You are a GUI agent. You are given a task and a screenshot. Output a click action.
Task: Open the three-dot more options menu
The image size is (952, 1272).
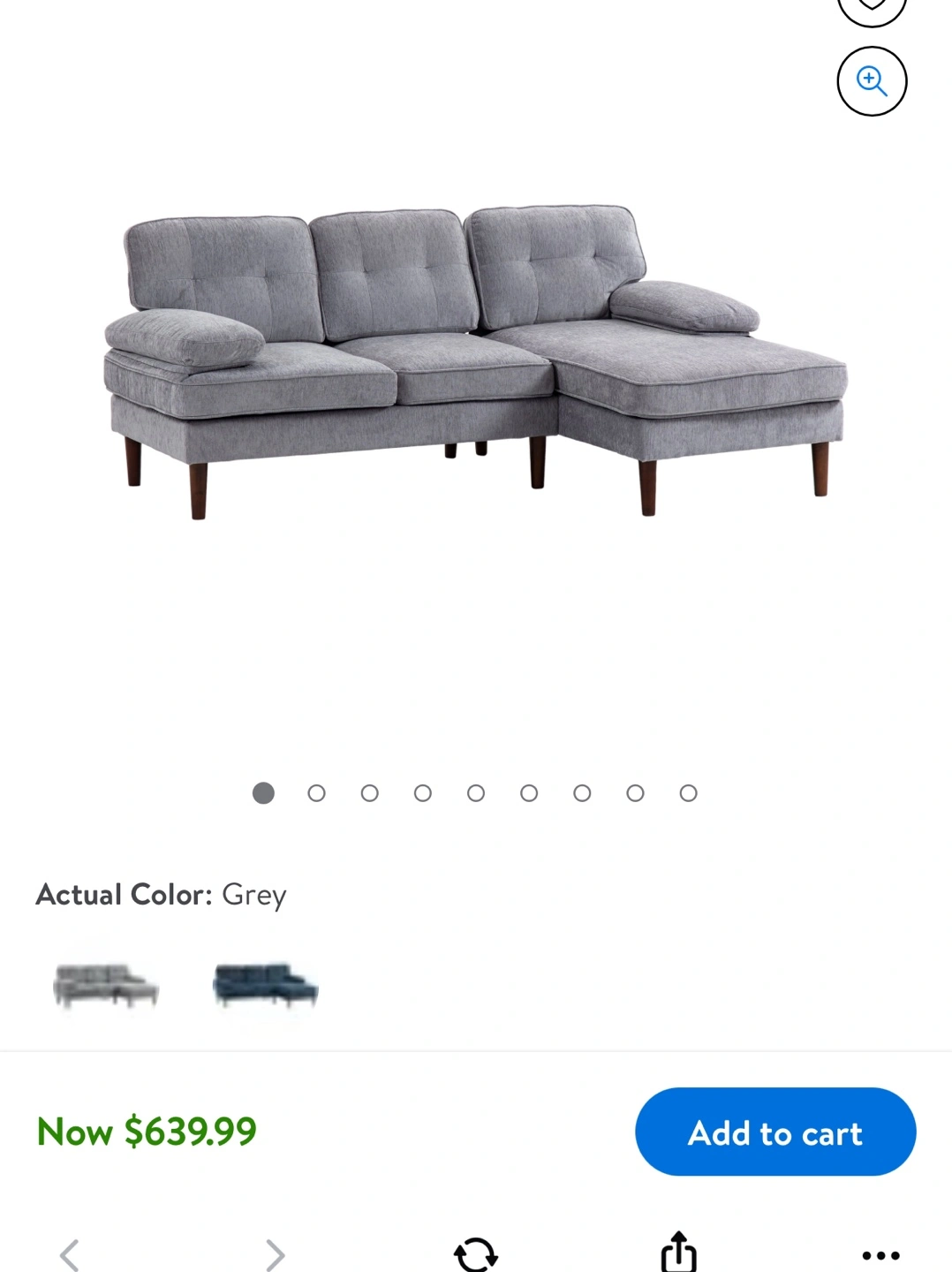coord(880,1255)
